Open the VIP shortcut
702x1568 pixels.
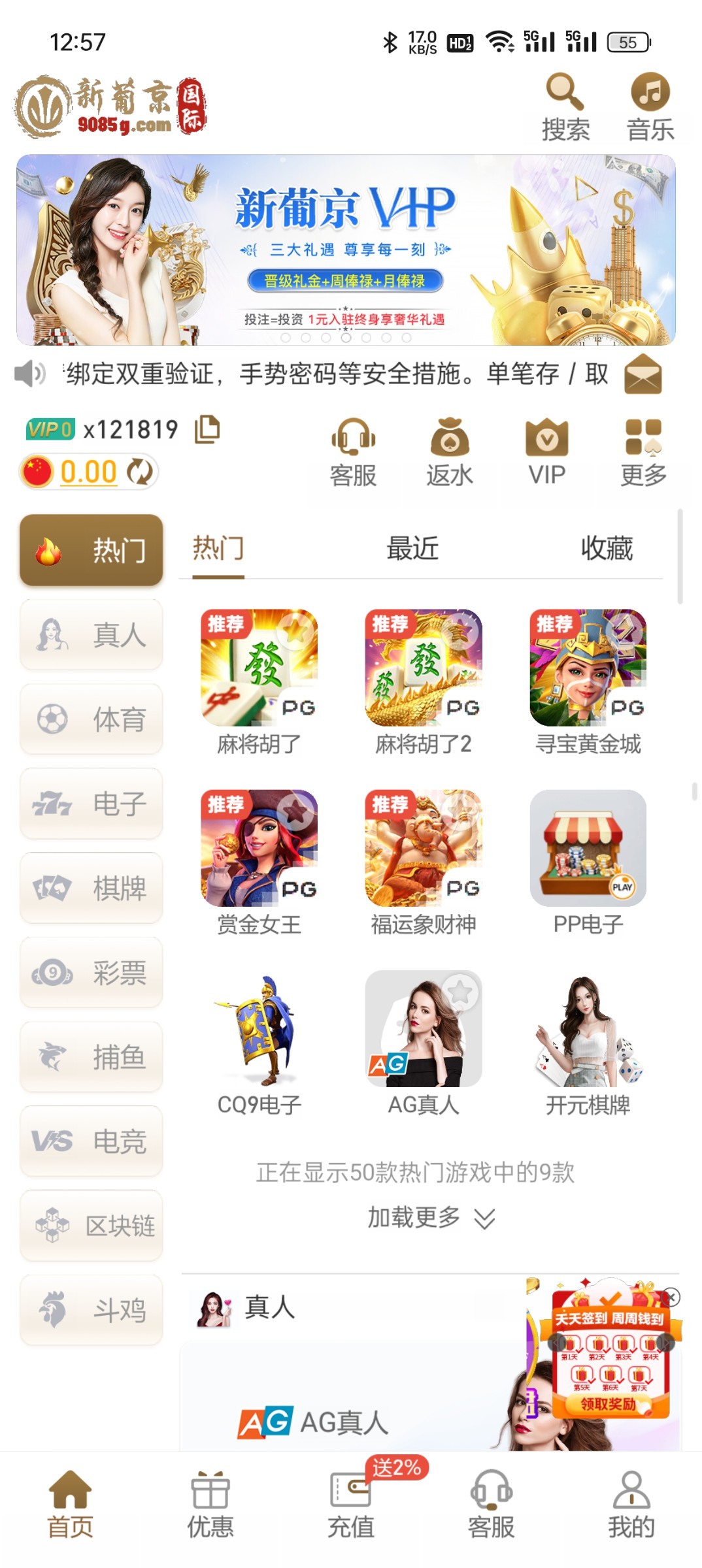[546, 452]
